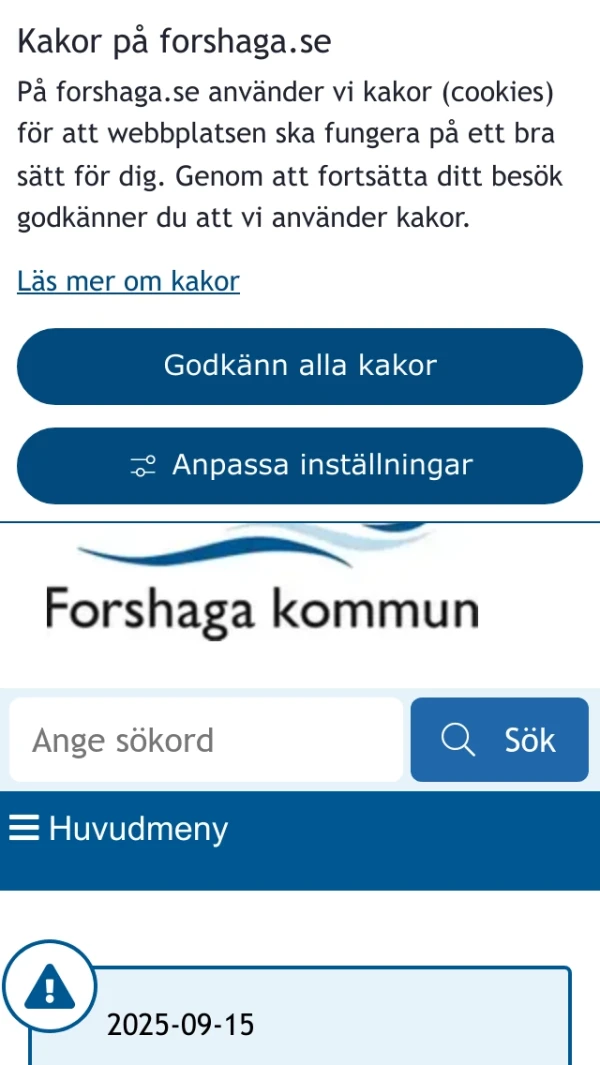Focus the 'Ange sökord' search field
Viewport: 600px width, 1065px height.
pyautogui.click(x=206, y=740)
